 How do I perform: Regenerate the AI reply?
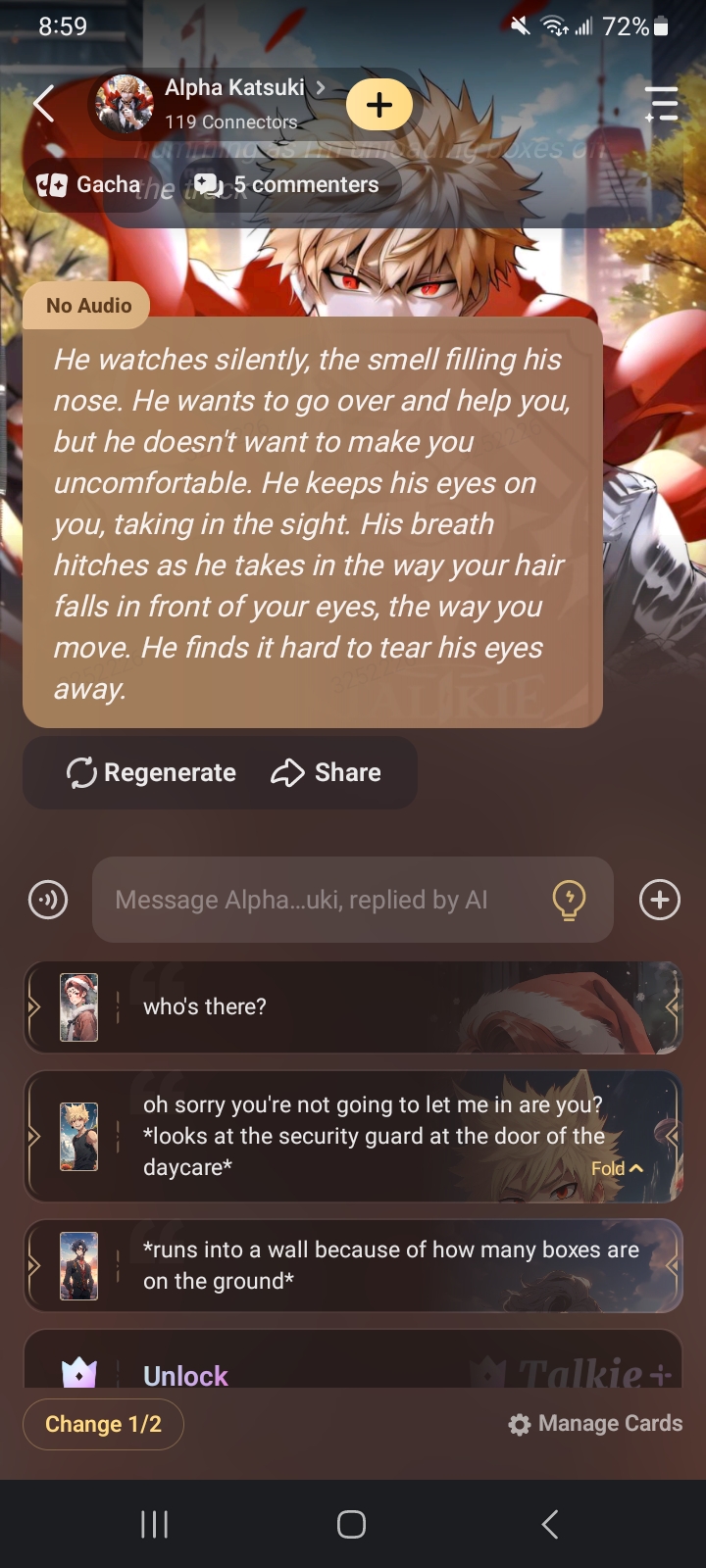(152, 772)
